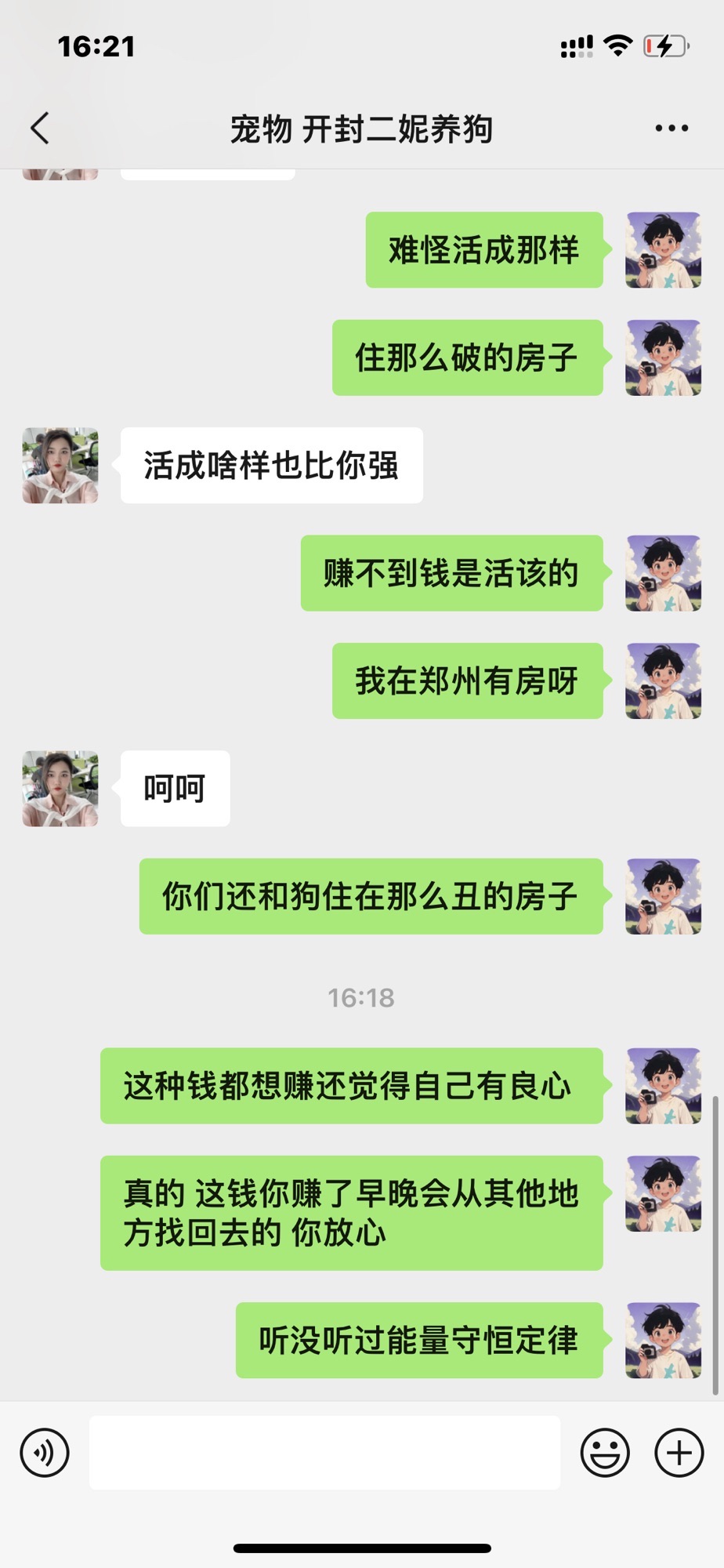Switch to voice message input
Viewport: 724px width, 1568px height.
(45, 1453)
